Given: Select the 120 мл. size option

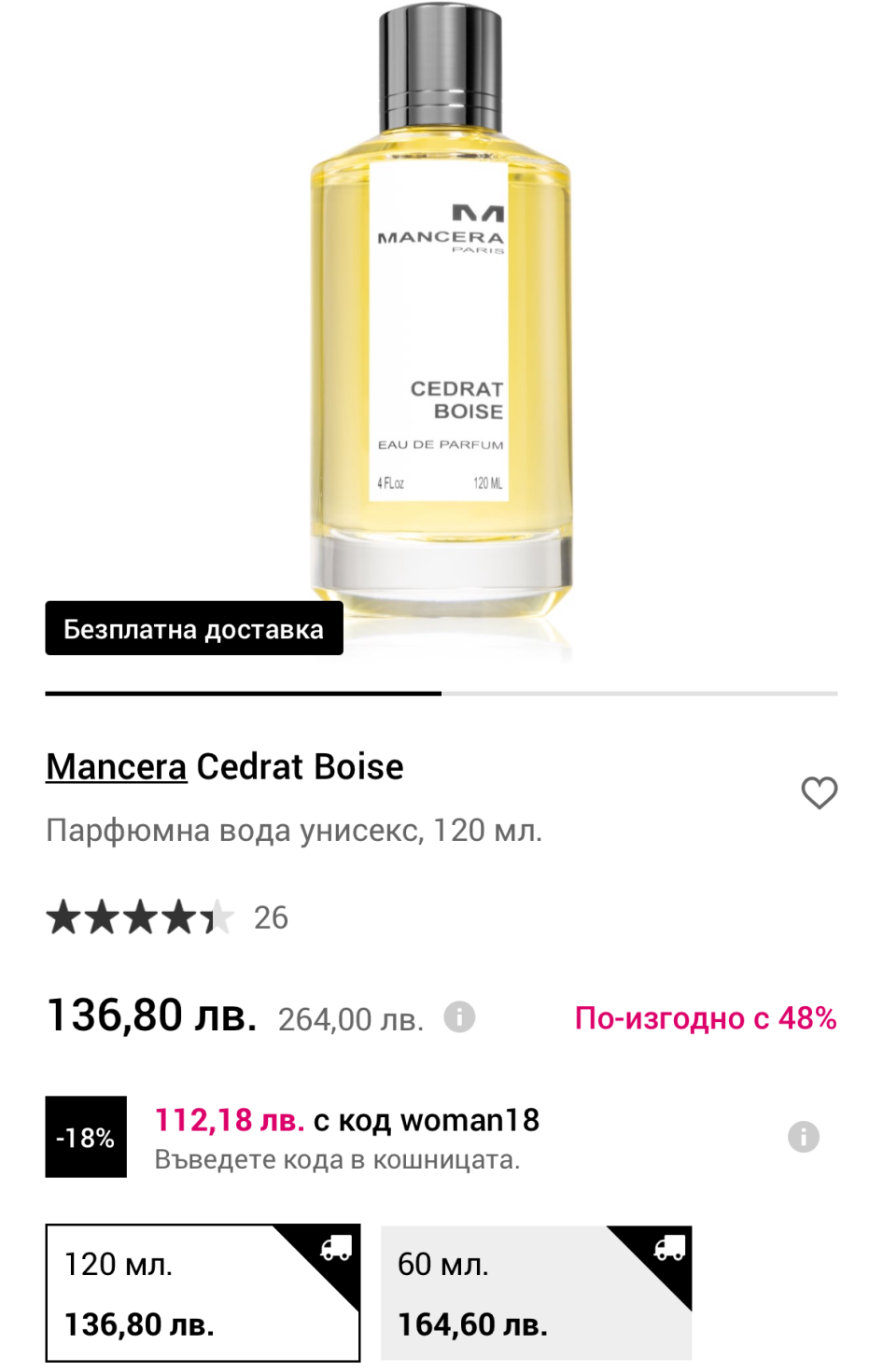Looking at the screenshot, I should (203, 1293).
